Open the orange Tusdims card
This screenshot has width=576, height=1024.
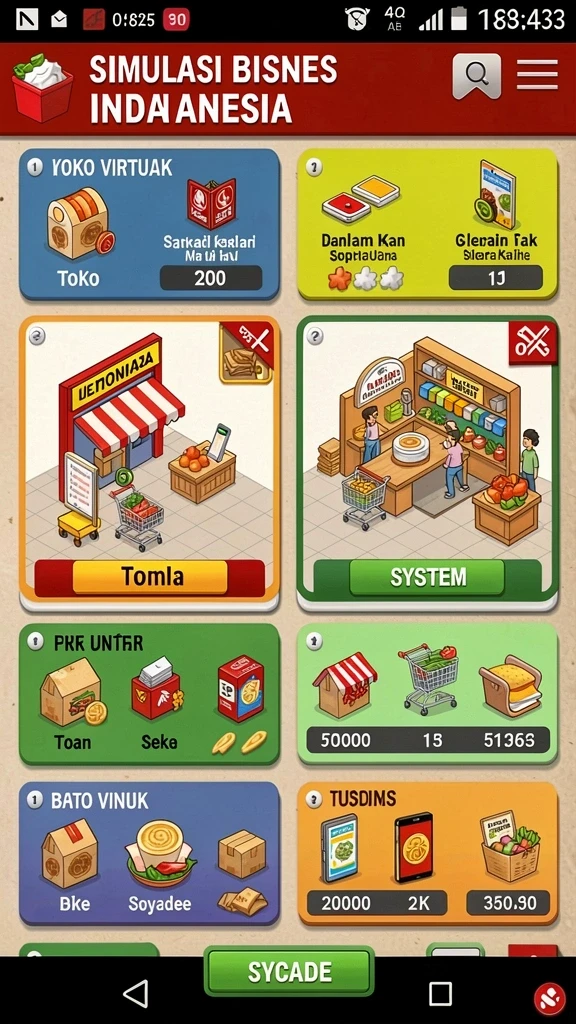coord(428,854)
